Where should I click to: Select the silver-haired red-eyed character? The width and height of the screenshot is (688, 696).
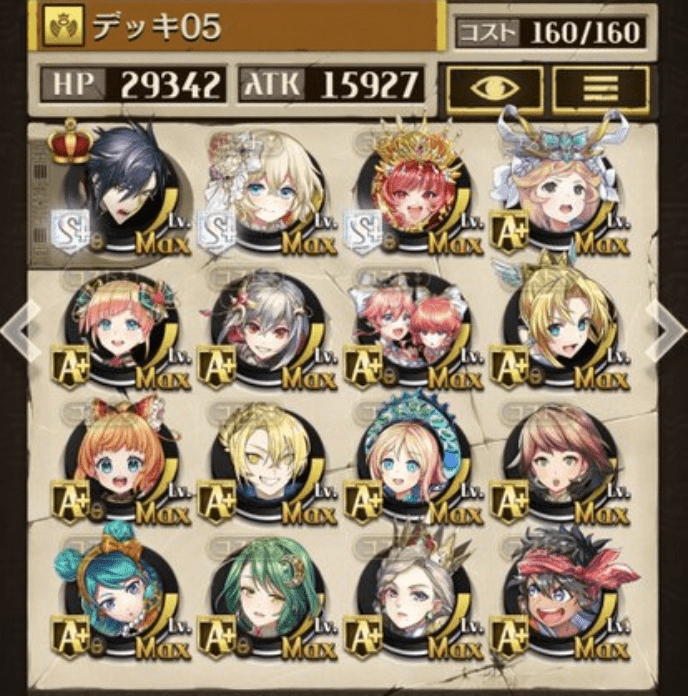pyautogui.click(x=266, y=330)
